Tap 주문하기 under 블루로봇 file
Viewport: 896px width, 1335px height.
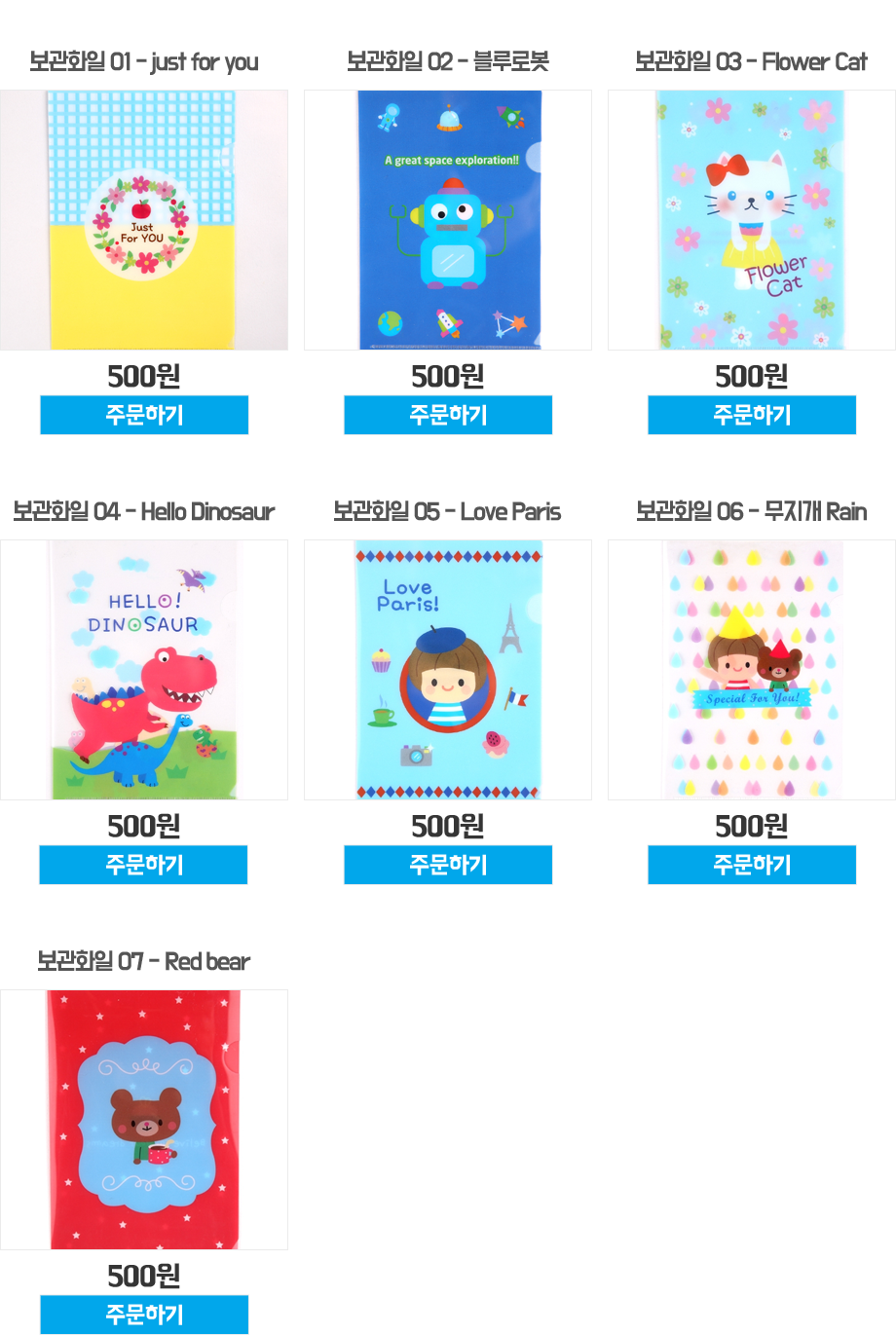448,415
